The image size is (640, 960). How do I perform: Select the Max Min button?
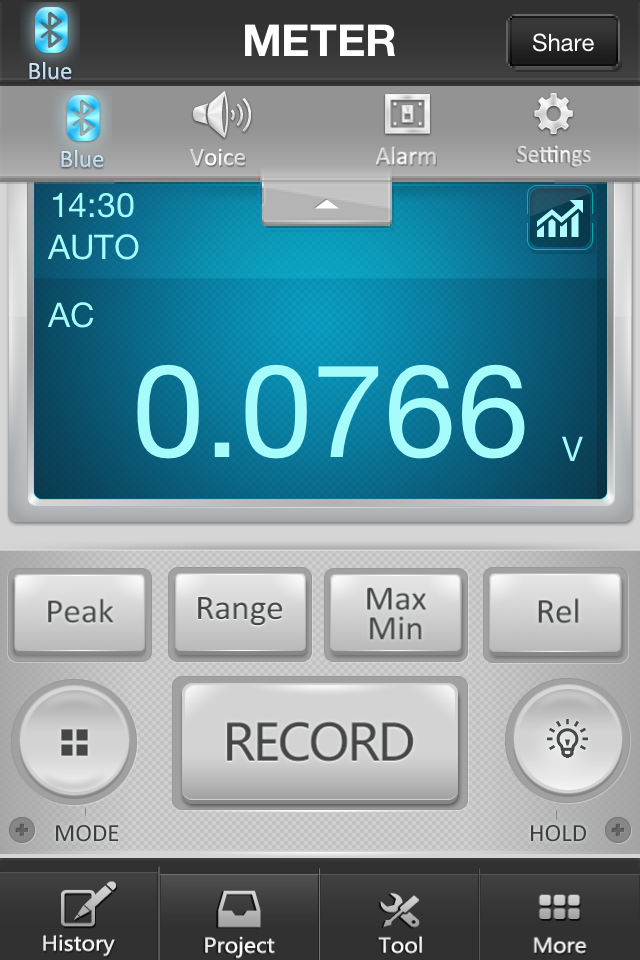[396, 613]
